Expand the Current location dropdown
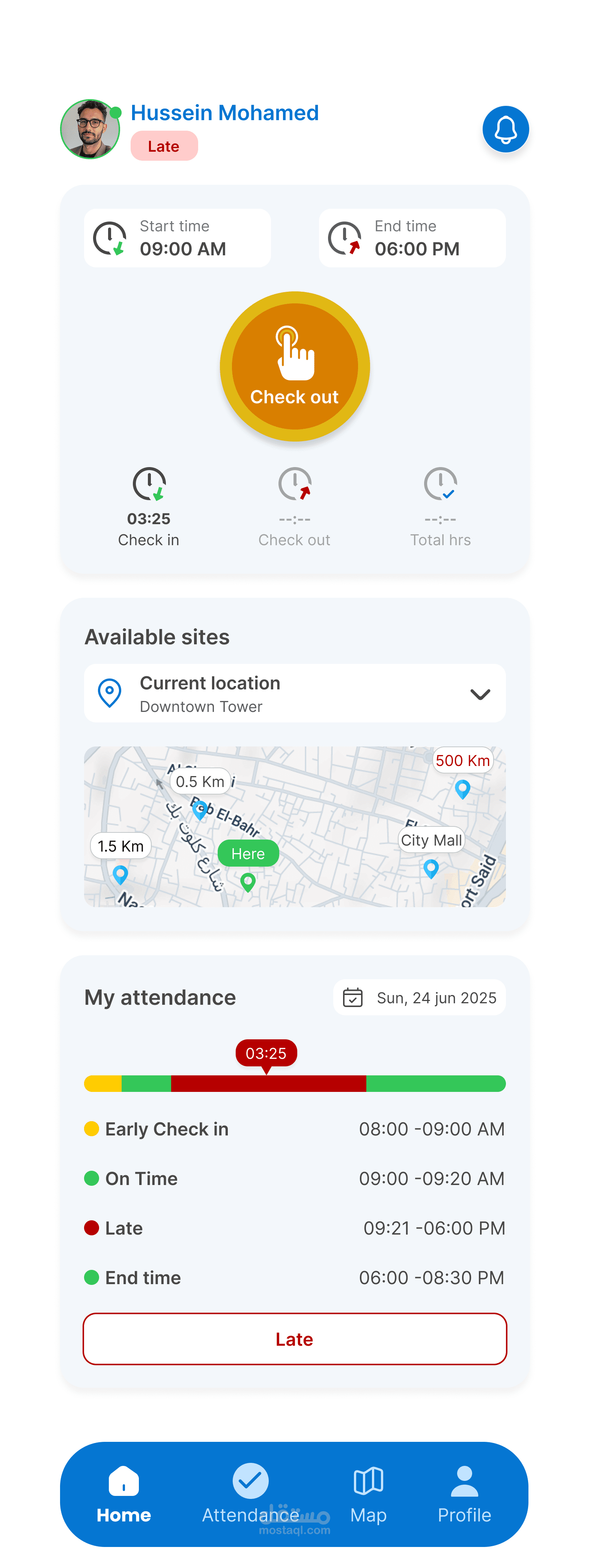Viewport: 590px width, 1568px height. tap(479, 694)
